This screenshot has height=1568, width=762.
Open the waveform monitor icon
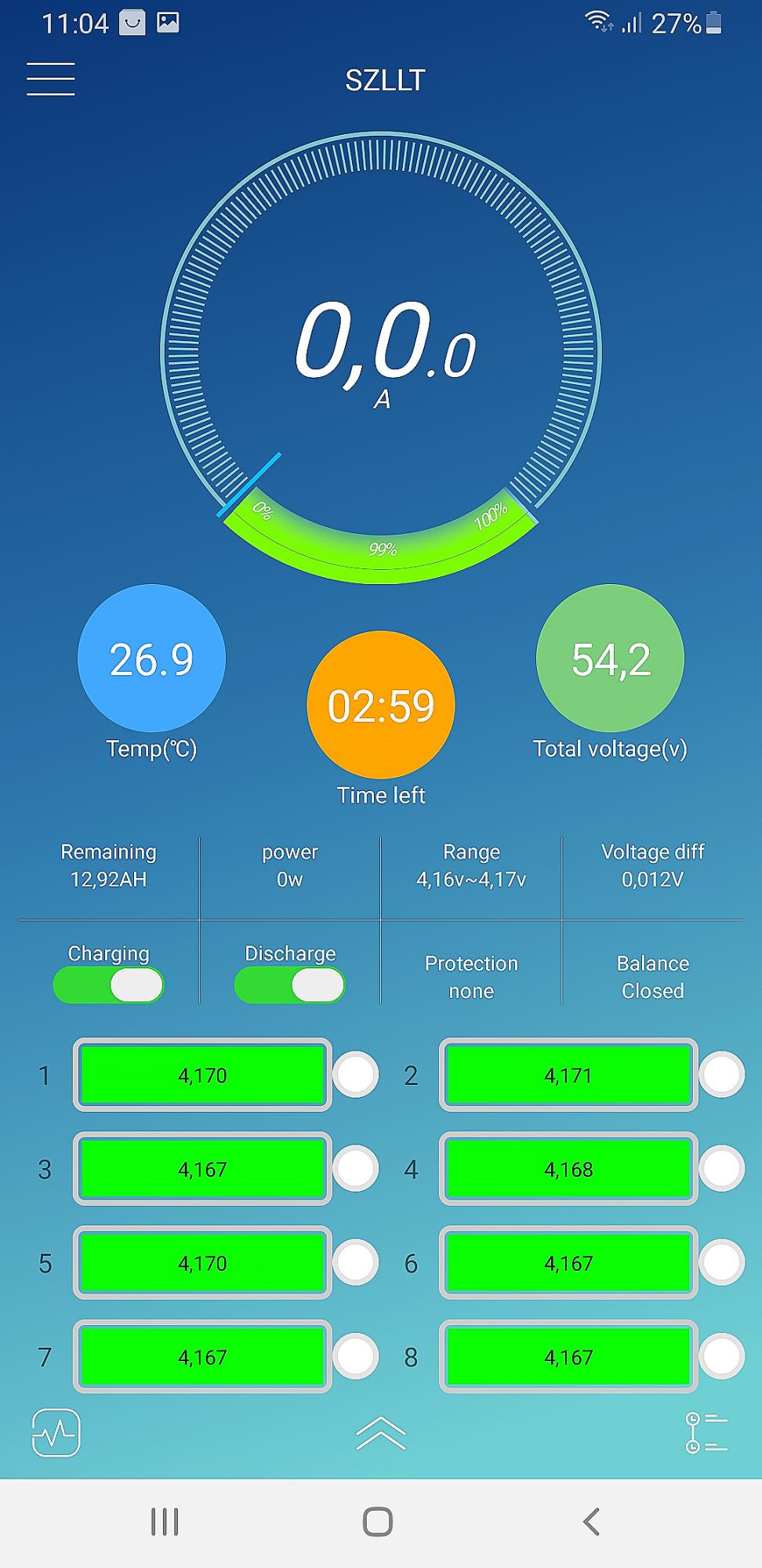56,1432
